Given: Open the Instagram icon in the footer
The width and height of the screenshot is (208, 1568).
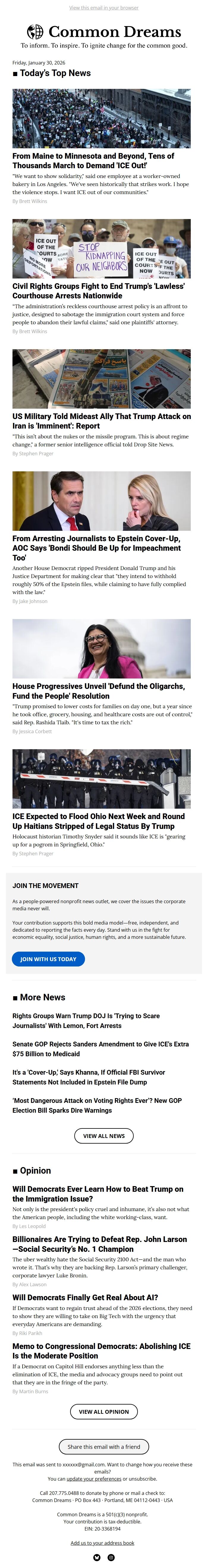Looking at the screenshot, I should pos(111,1557).
